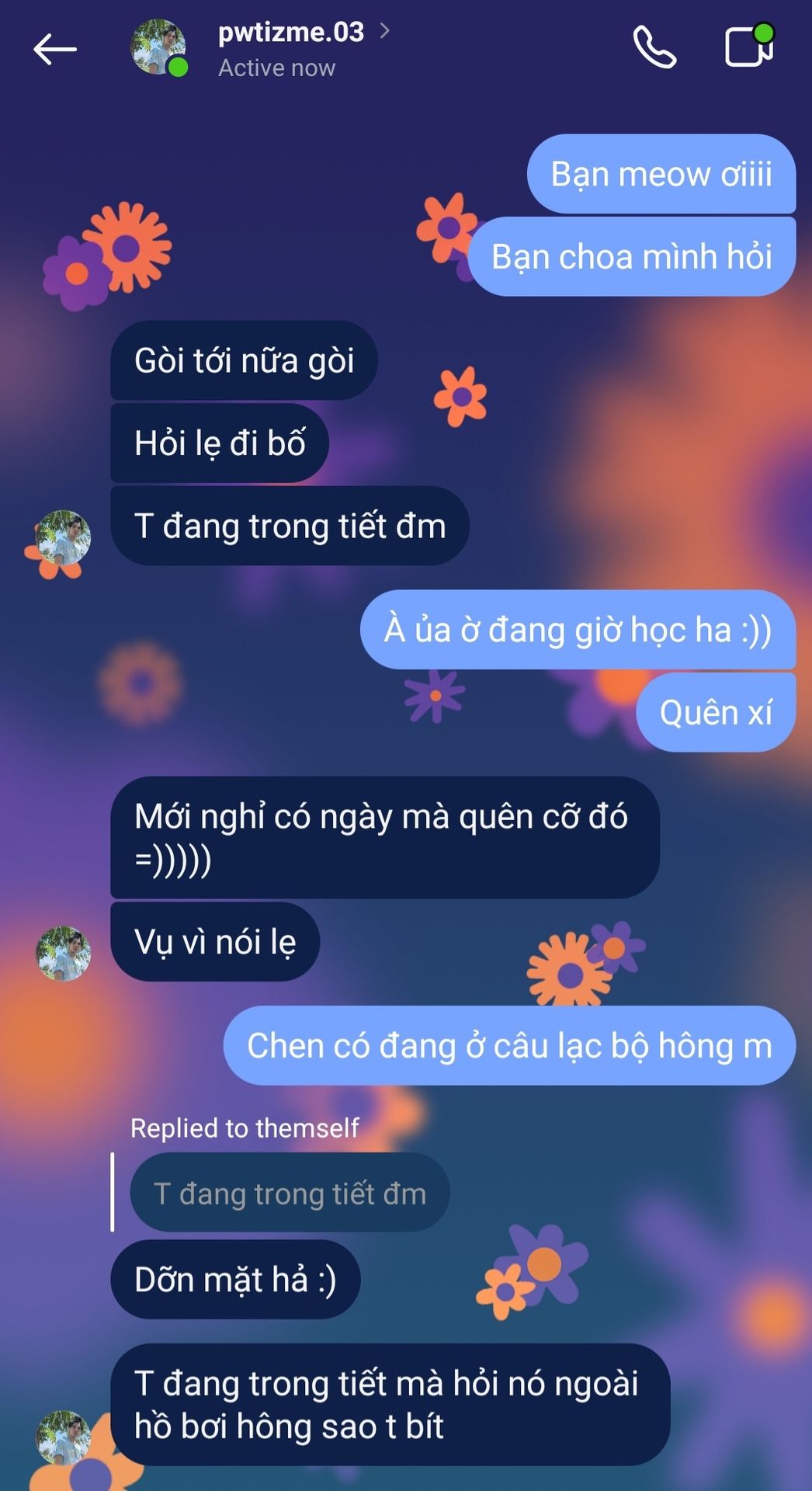Start a video call with pwtizme.03
The width and height of the screenshot is (812, 1491).
[x=748, y=47]
